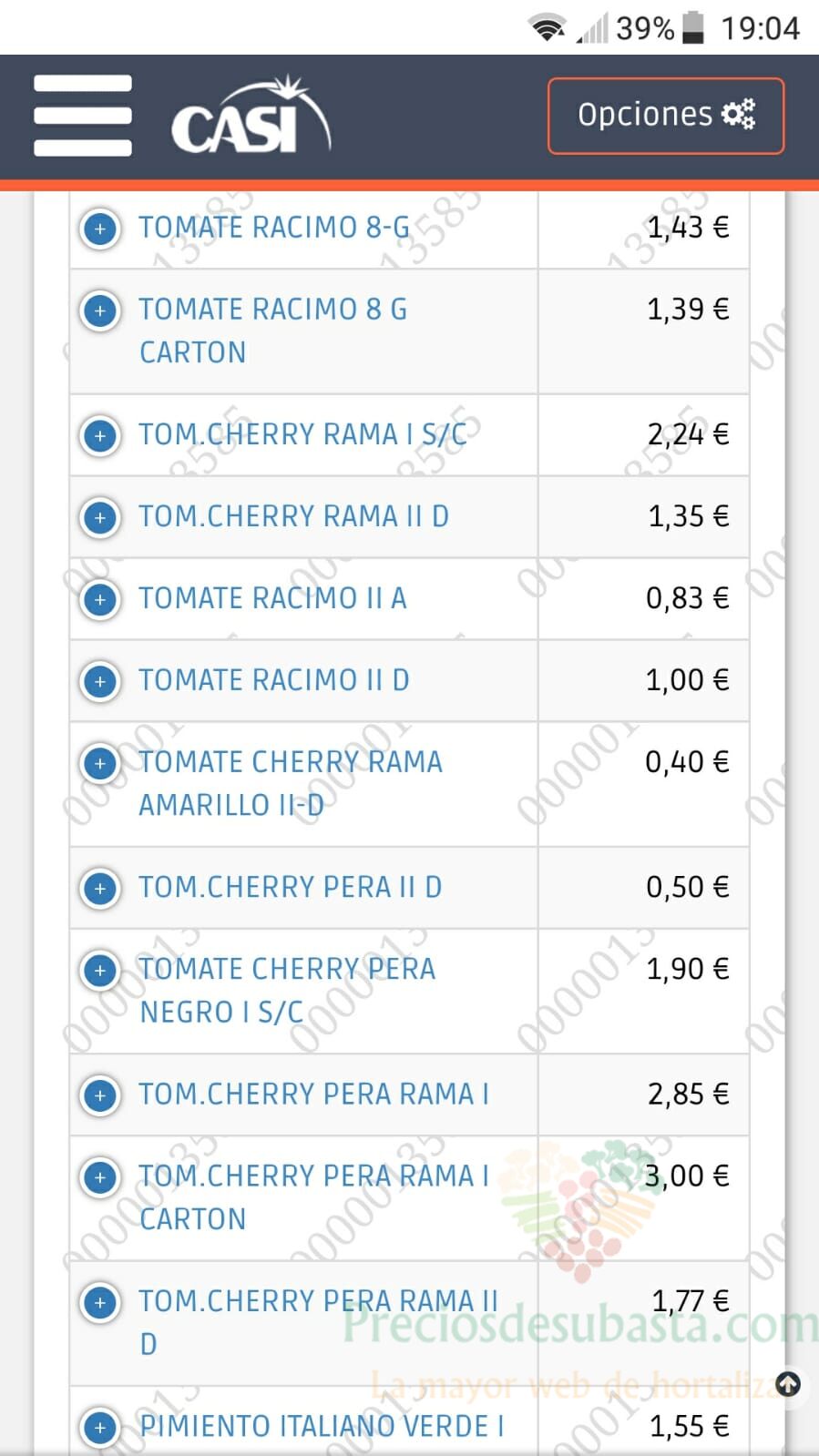Expand TOMATE CHERRY RAMA AMARILLO II-D row

tap(100, 763)
